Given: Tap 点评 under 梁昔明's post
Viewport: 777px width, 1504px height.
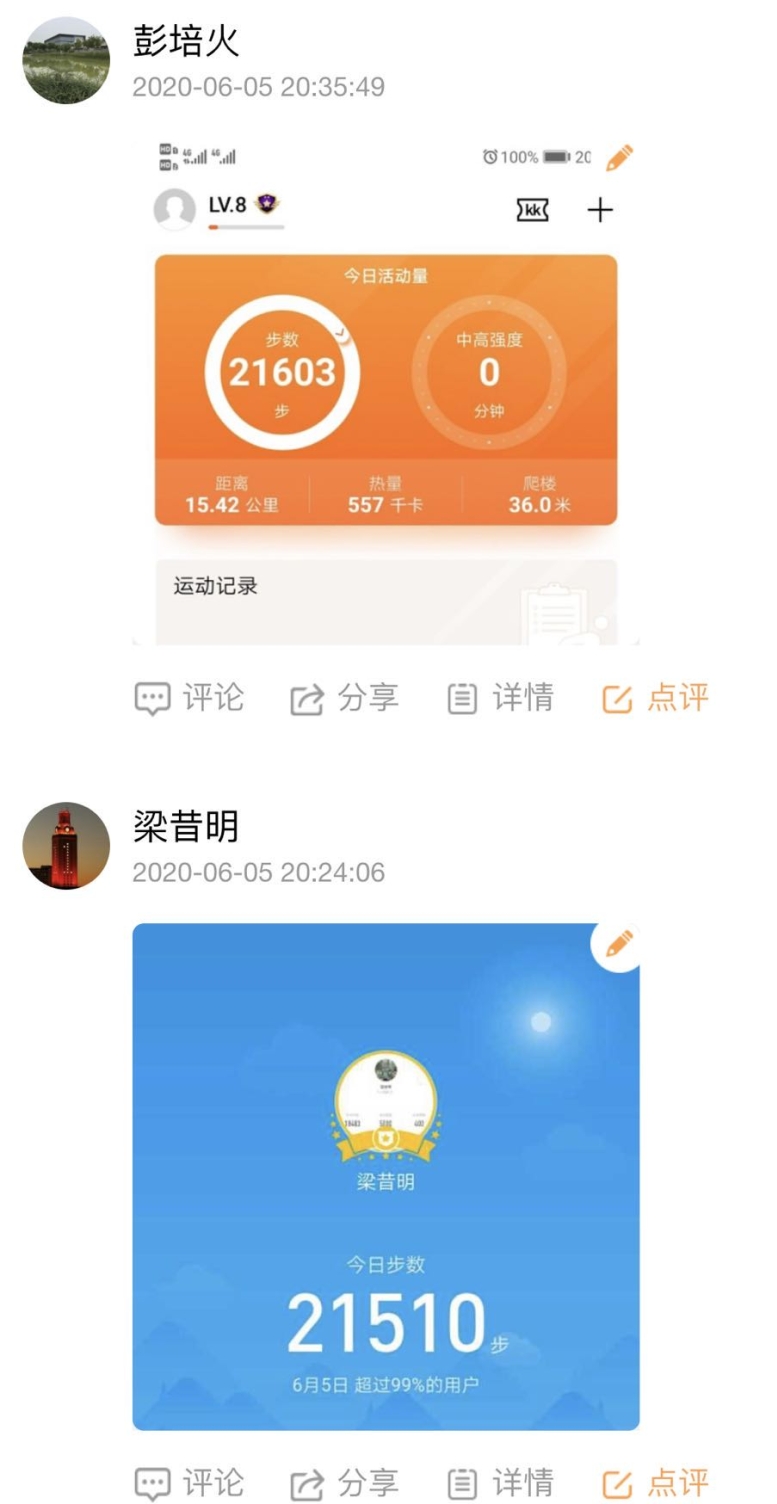Looking at the screenshot, I should 655,1482.
